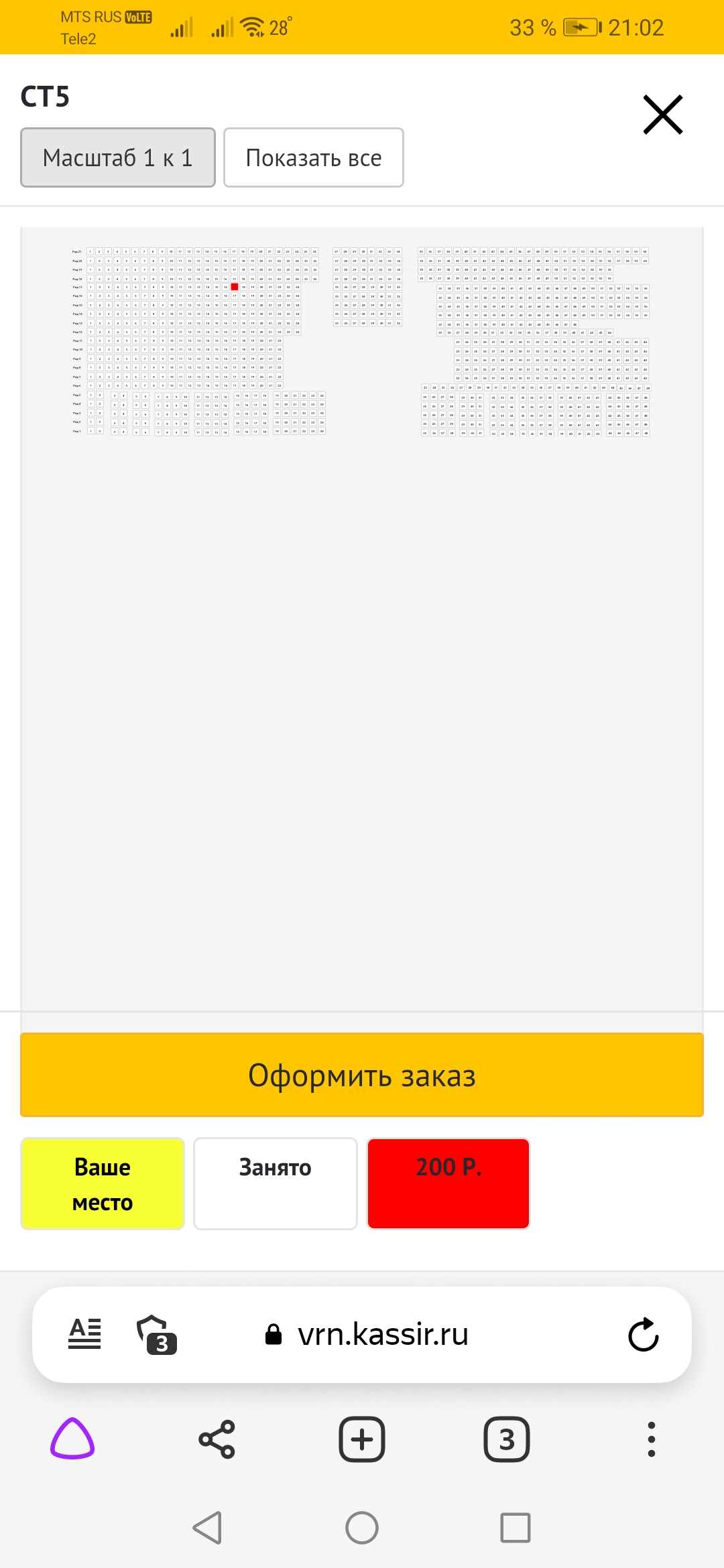The image size is (724, 1568).
Task: Reload the page
Action: click(644, 1334)
